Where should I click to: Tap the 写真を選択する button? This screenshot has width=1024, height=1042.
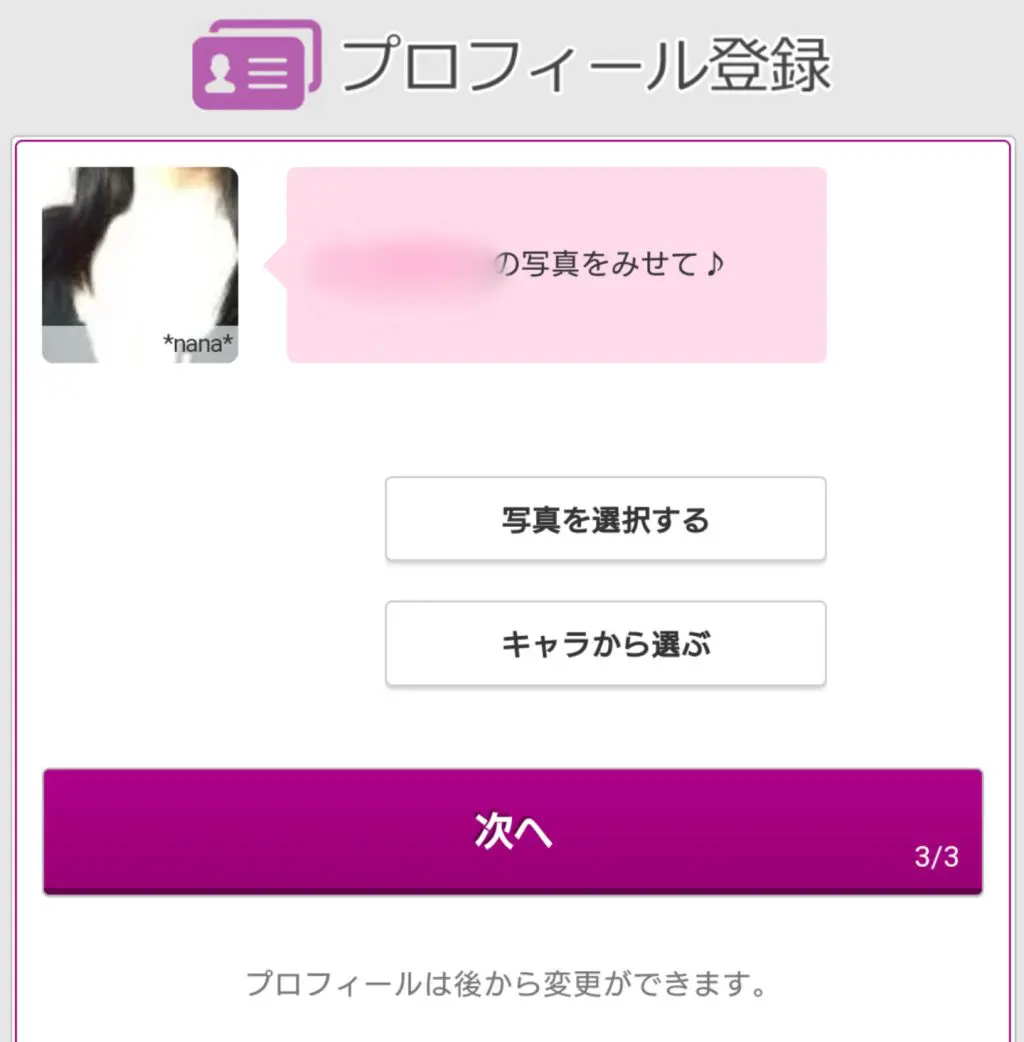coord(605,519)
